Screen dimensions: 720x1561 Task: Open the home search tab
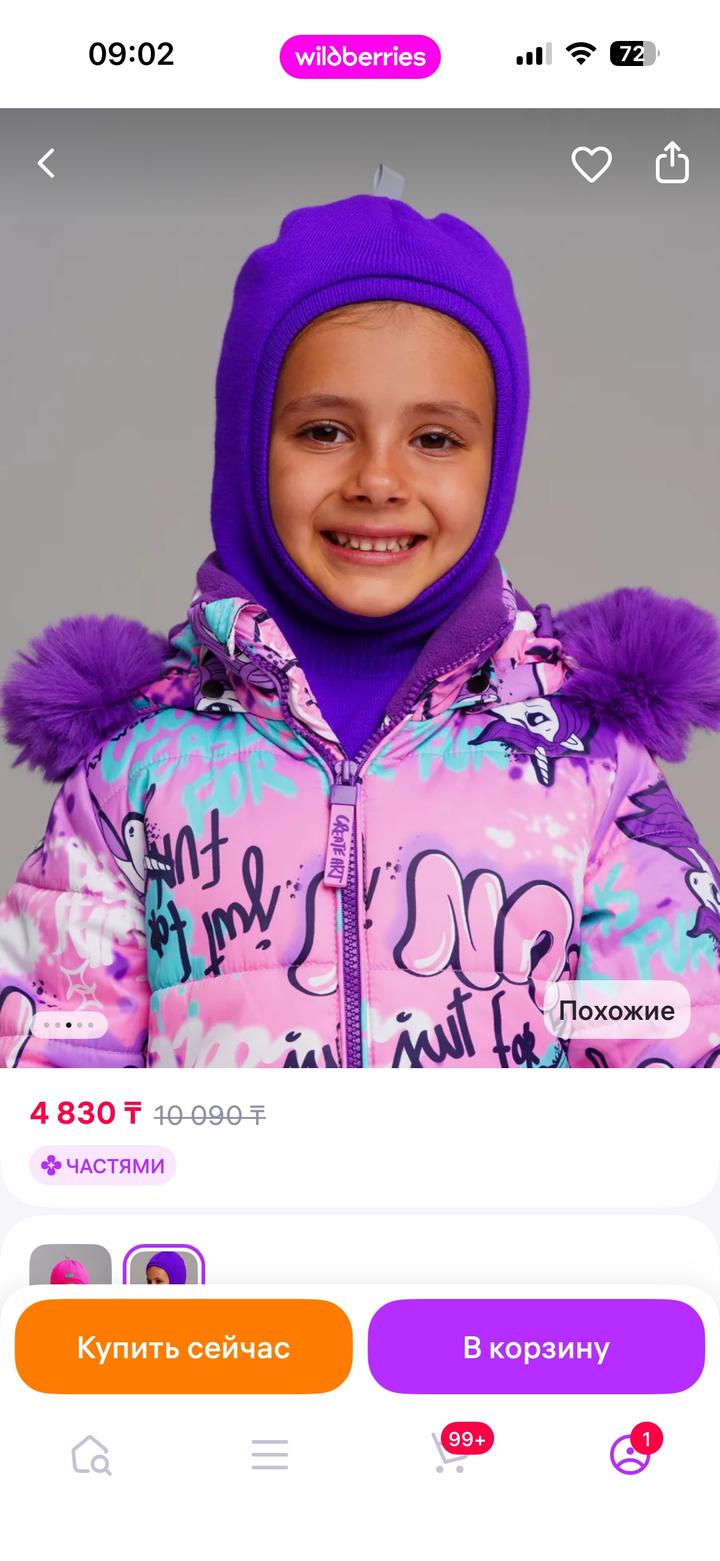coord(90,1455)
